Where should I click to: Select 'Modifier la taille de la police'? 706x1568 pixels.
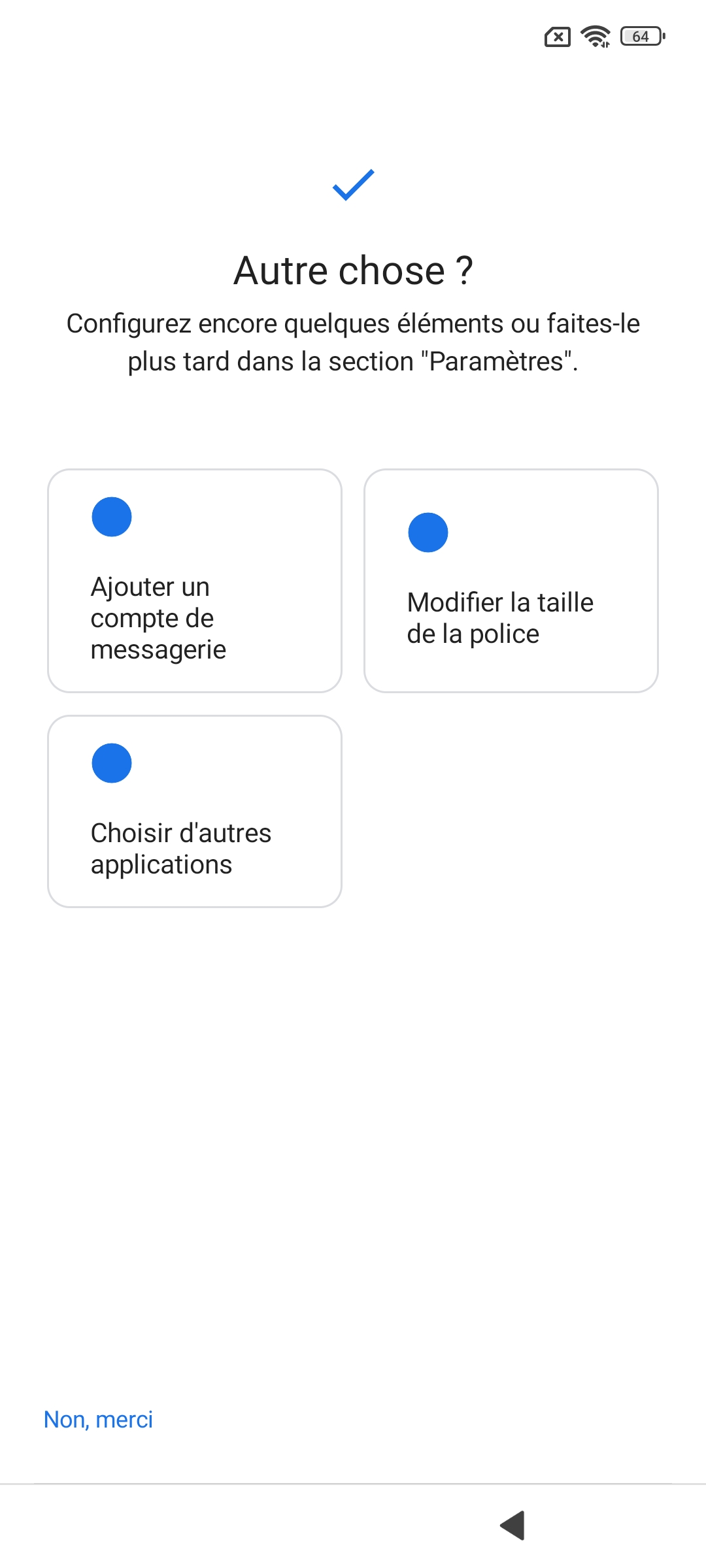(x=511, y=581)
